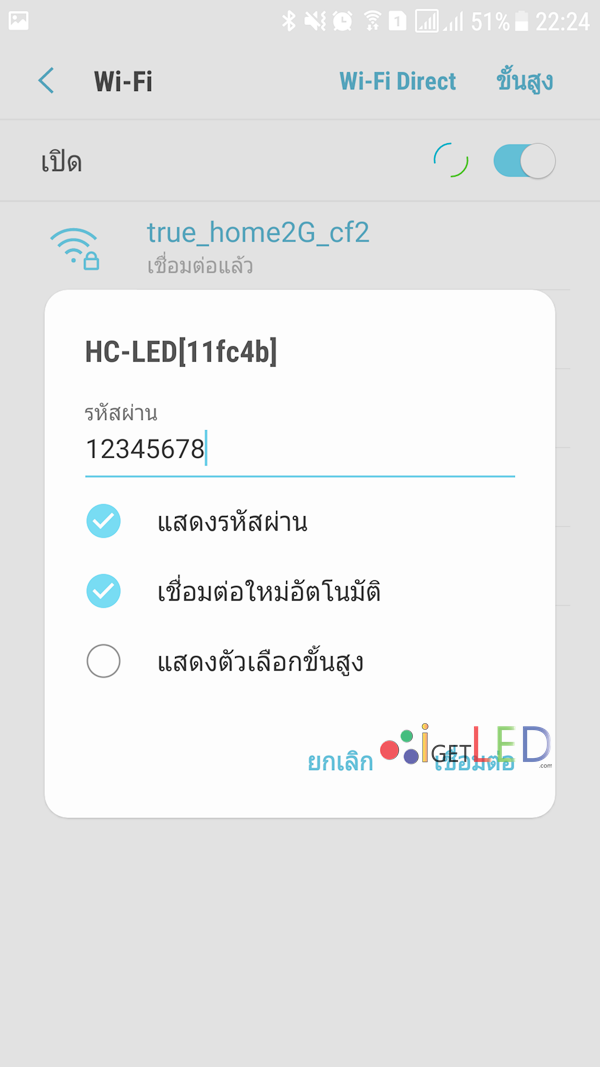The width and height of the screenshot is (600, 1067).
Task: Cancel with ยกเลิก button
Action: point(340,762)
